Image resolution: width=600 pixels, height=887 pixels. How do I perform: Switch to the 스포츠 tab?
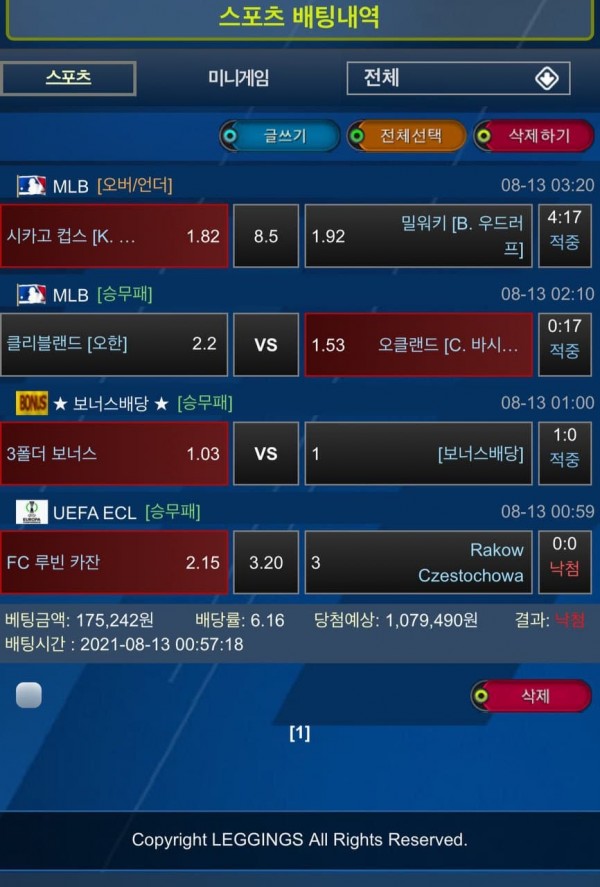[68, 78]
